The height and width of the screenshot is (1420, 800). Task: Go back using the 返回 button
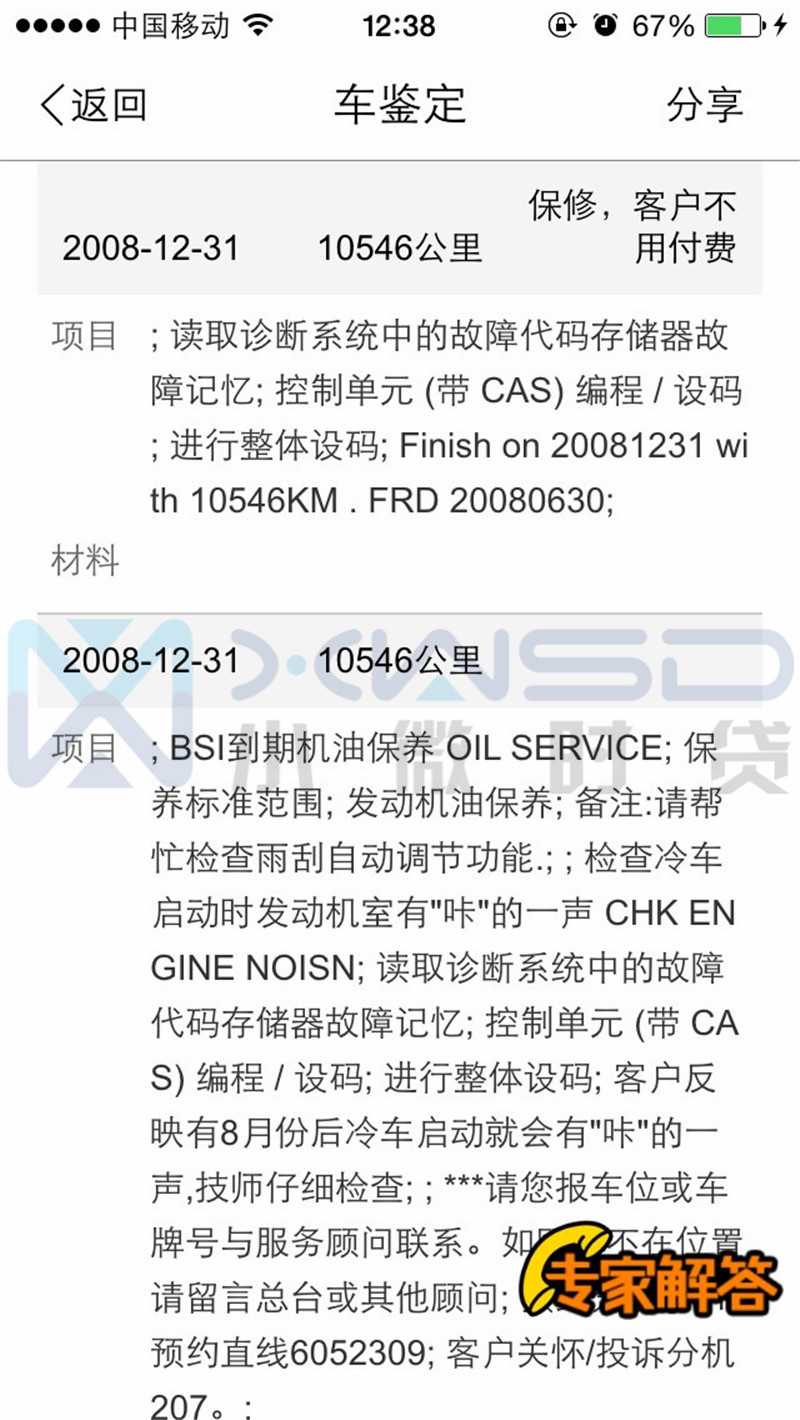tap(94, 105)
